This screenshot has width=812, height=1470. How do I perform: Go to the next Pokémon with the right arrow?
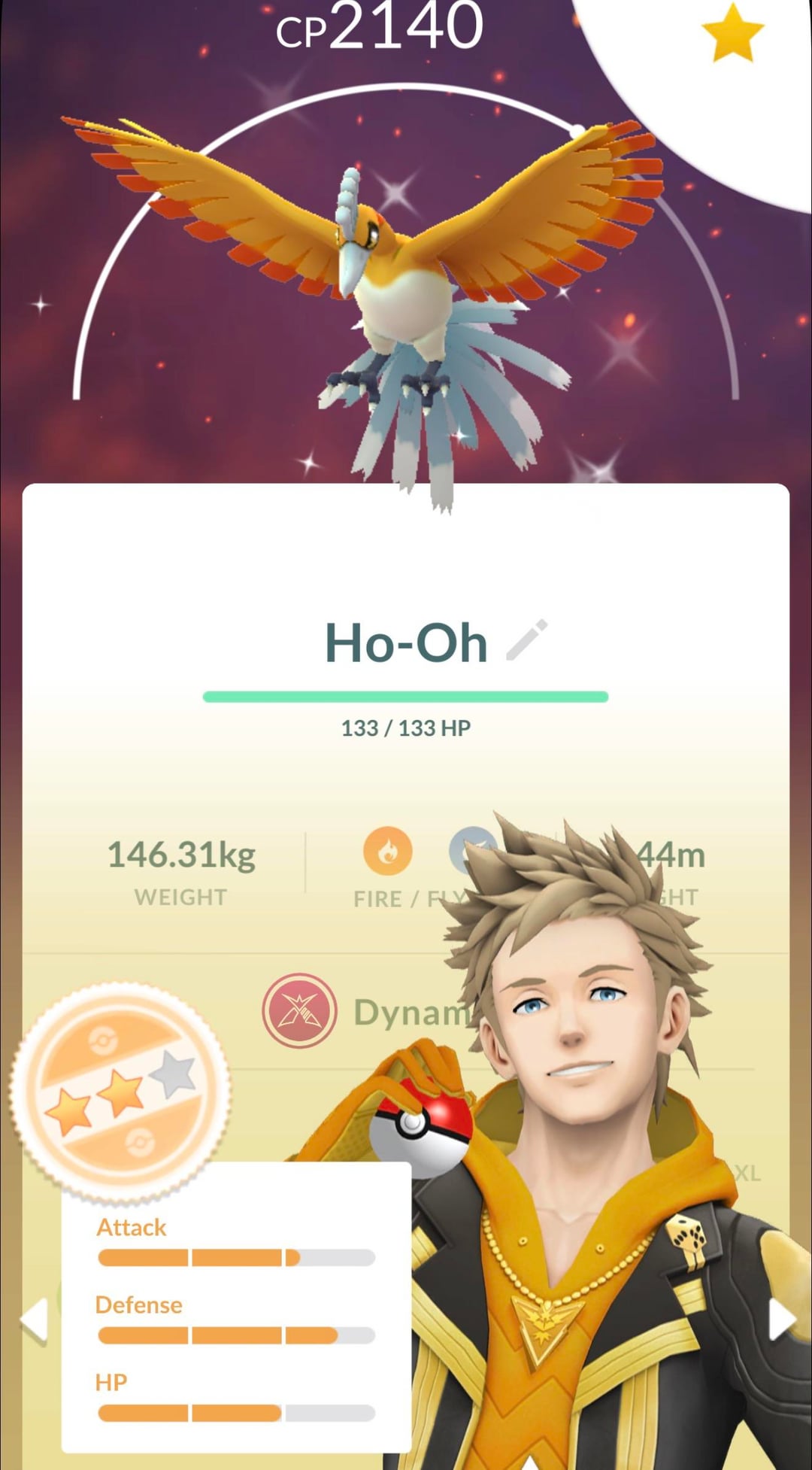pos(780,1319)
